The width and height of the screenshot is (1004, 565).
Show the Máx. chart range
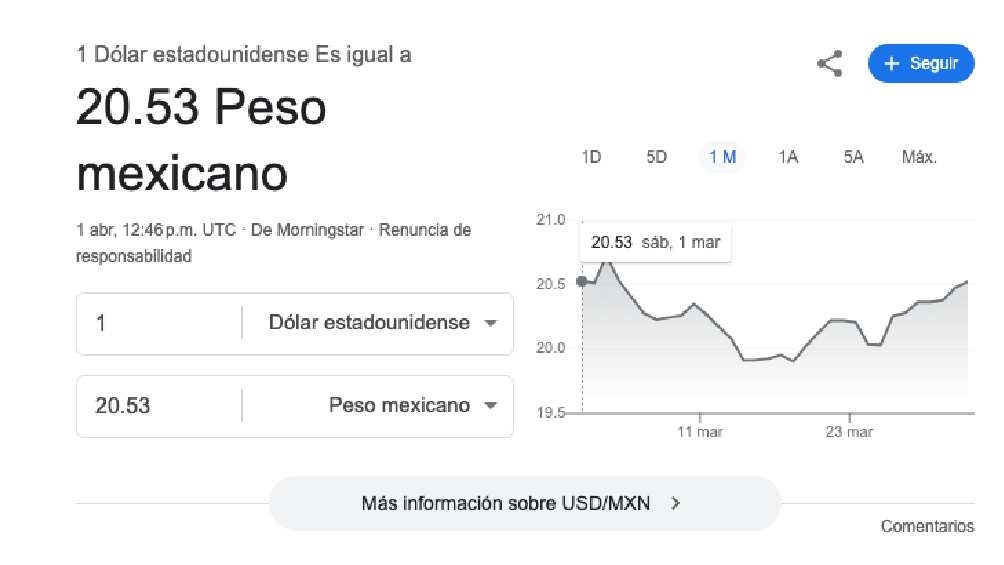[918, 157]
